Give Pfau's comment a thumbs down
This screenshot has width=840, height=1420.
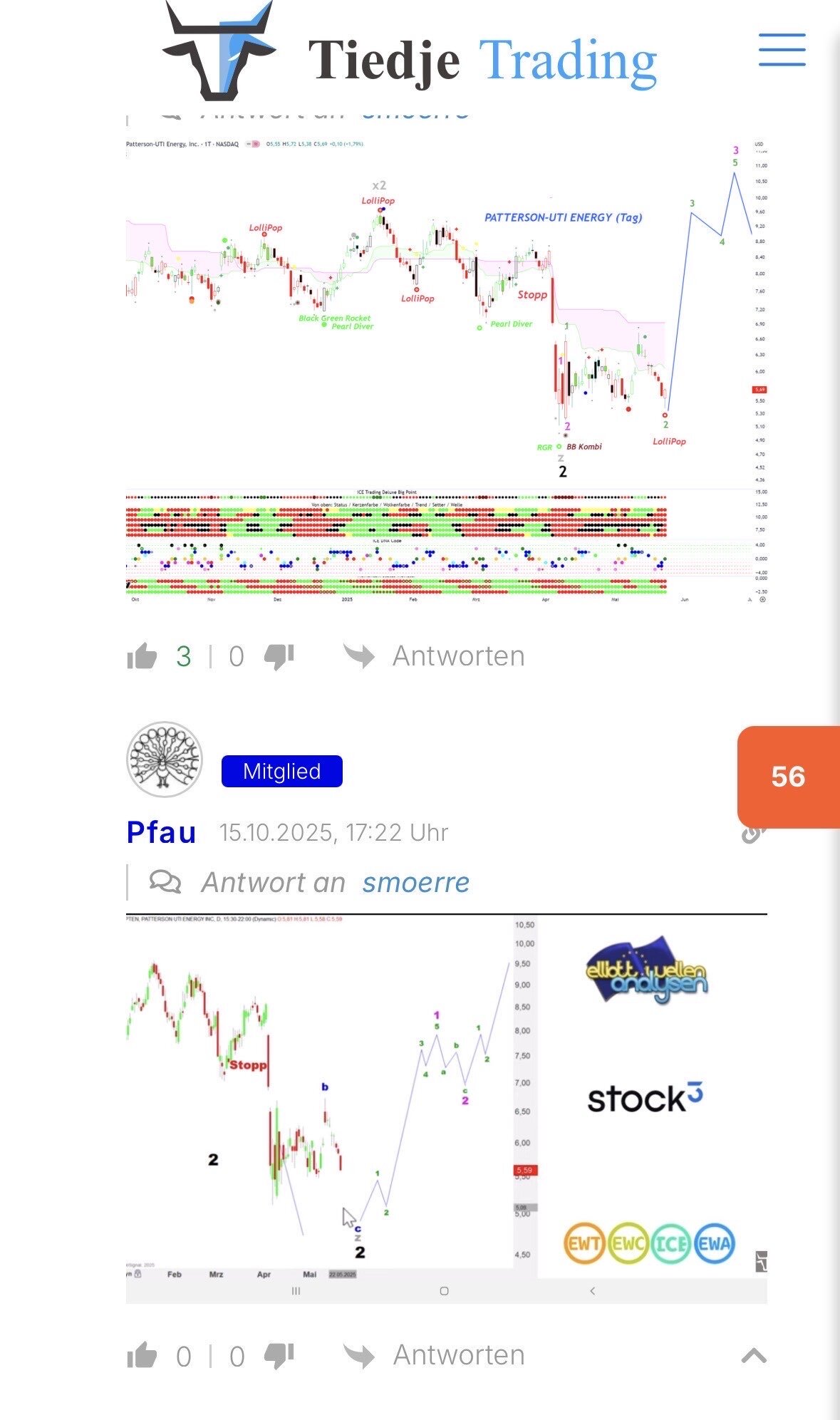pyautogui.click(x=279, y=1356)
